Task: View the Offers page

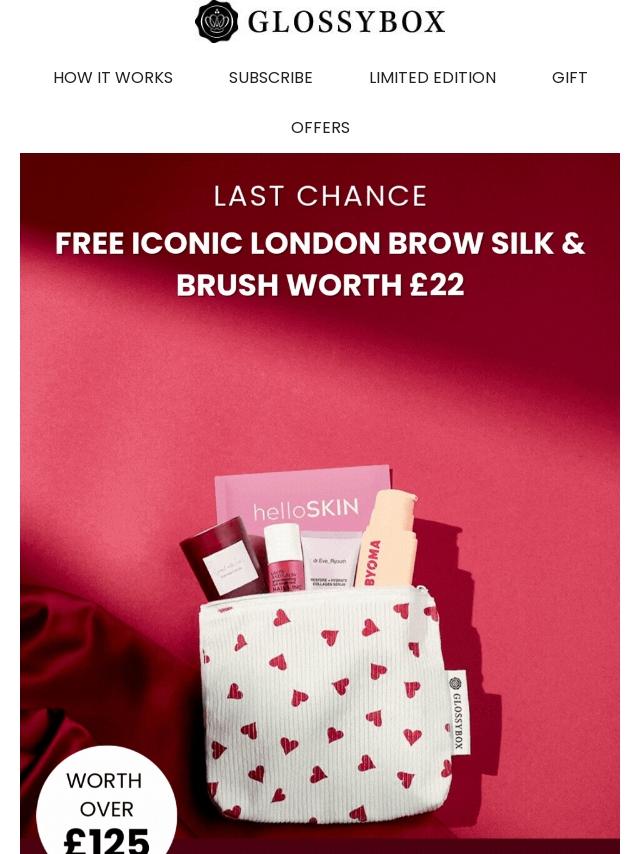Action: pos(320,128)
